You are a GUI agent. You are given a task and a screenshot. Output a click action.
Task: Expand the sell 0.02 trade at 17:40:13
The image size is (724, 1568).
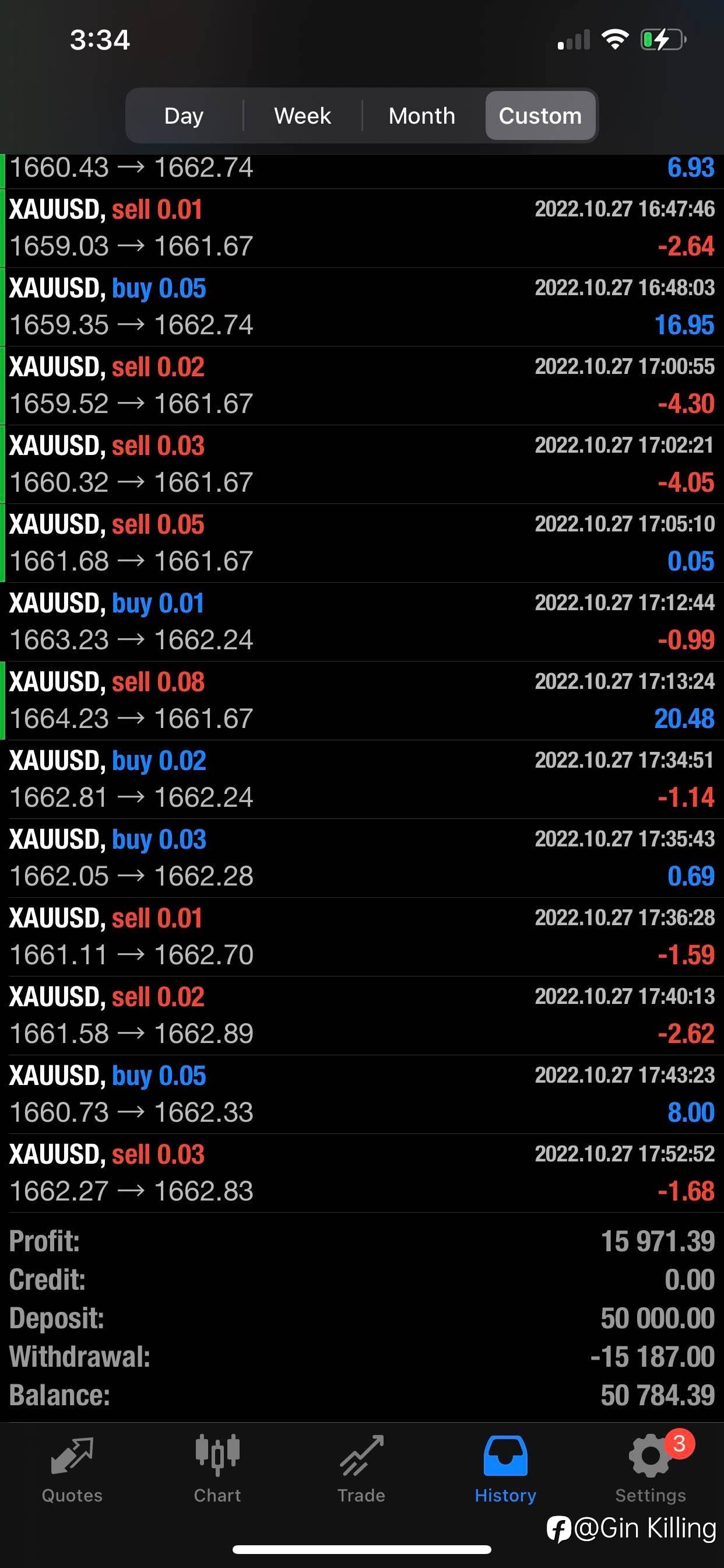(x=362, y=1016)
